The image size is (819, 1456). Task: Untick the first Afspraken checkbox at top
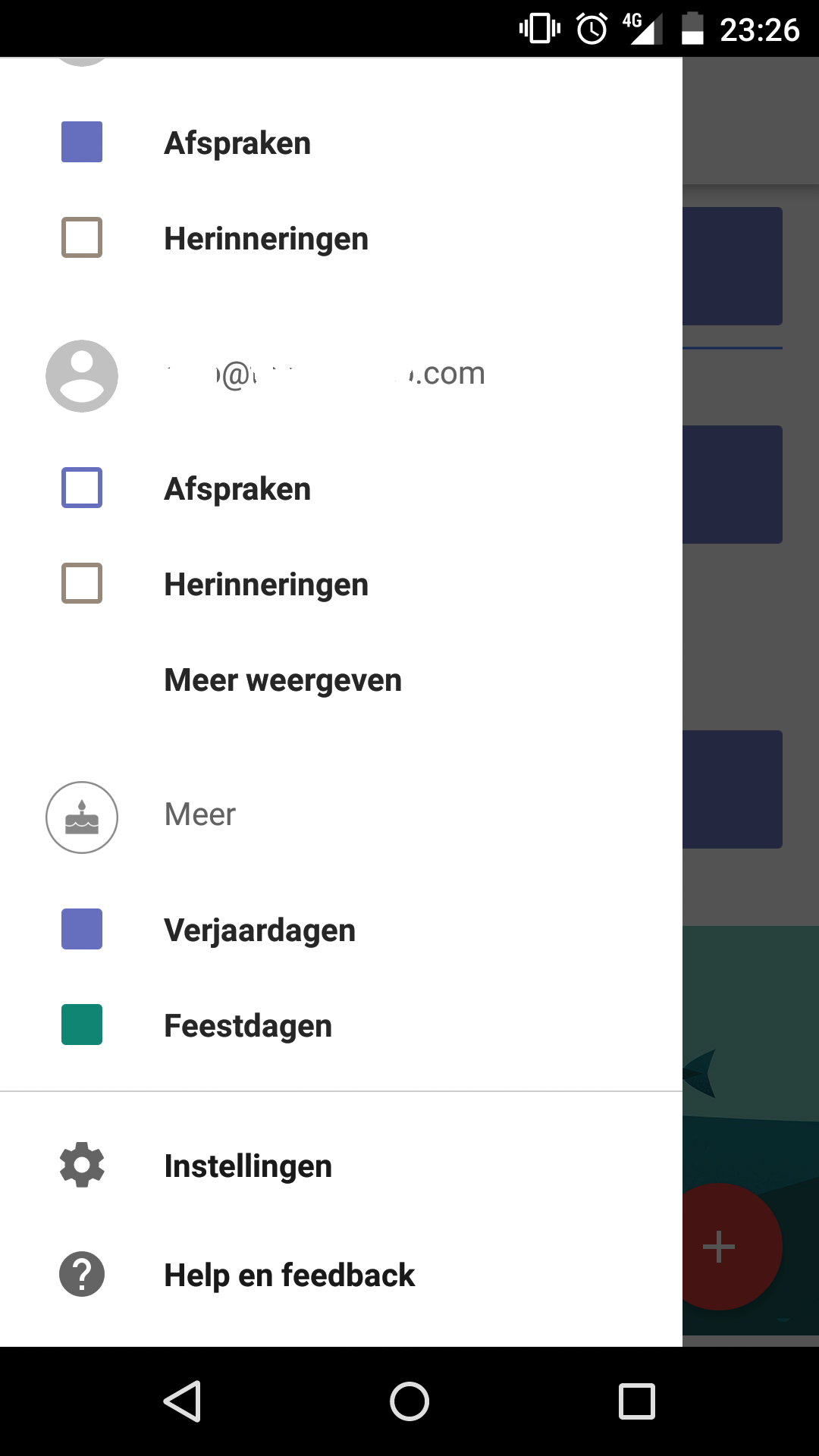(x=82, y=142)
